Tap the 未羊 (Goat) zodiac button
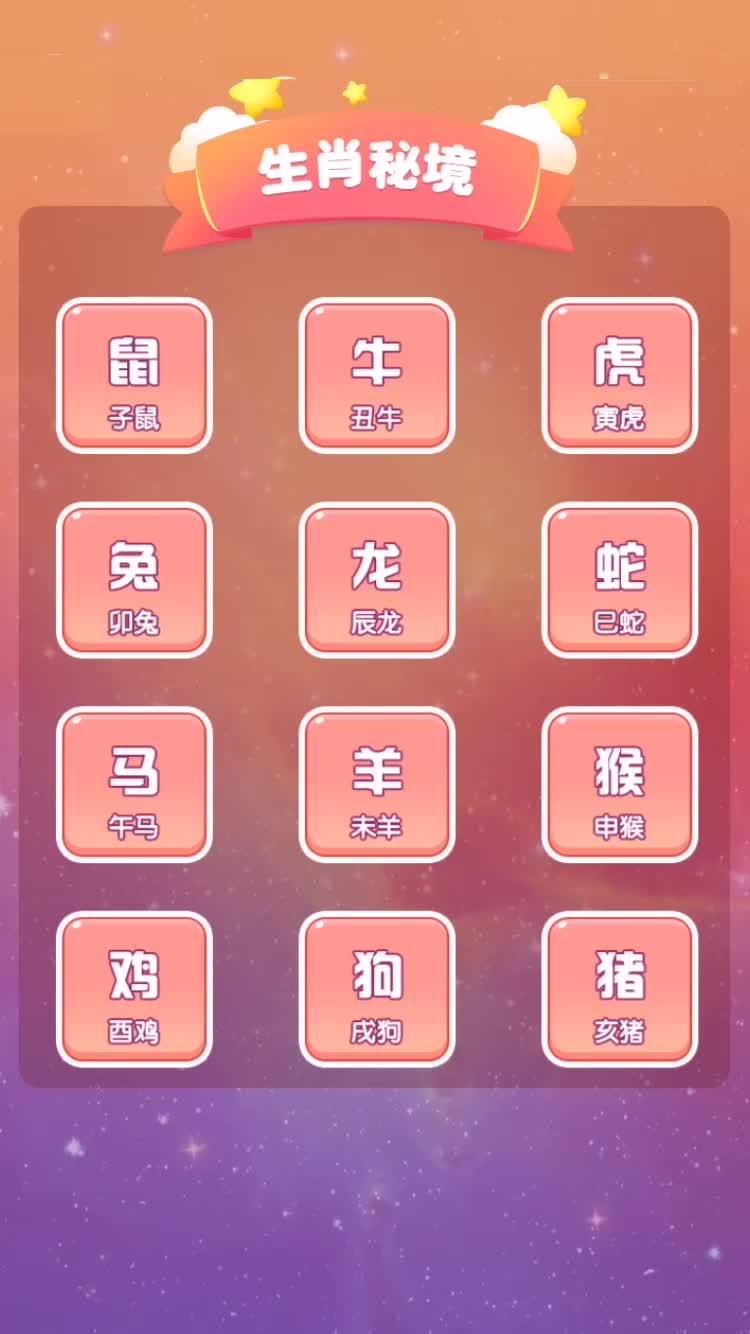The image size is (750, 1334). click(x=377, y=785)
